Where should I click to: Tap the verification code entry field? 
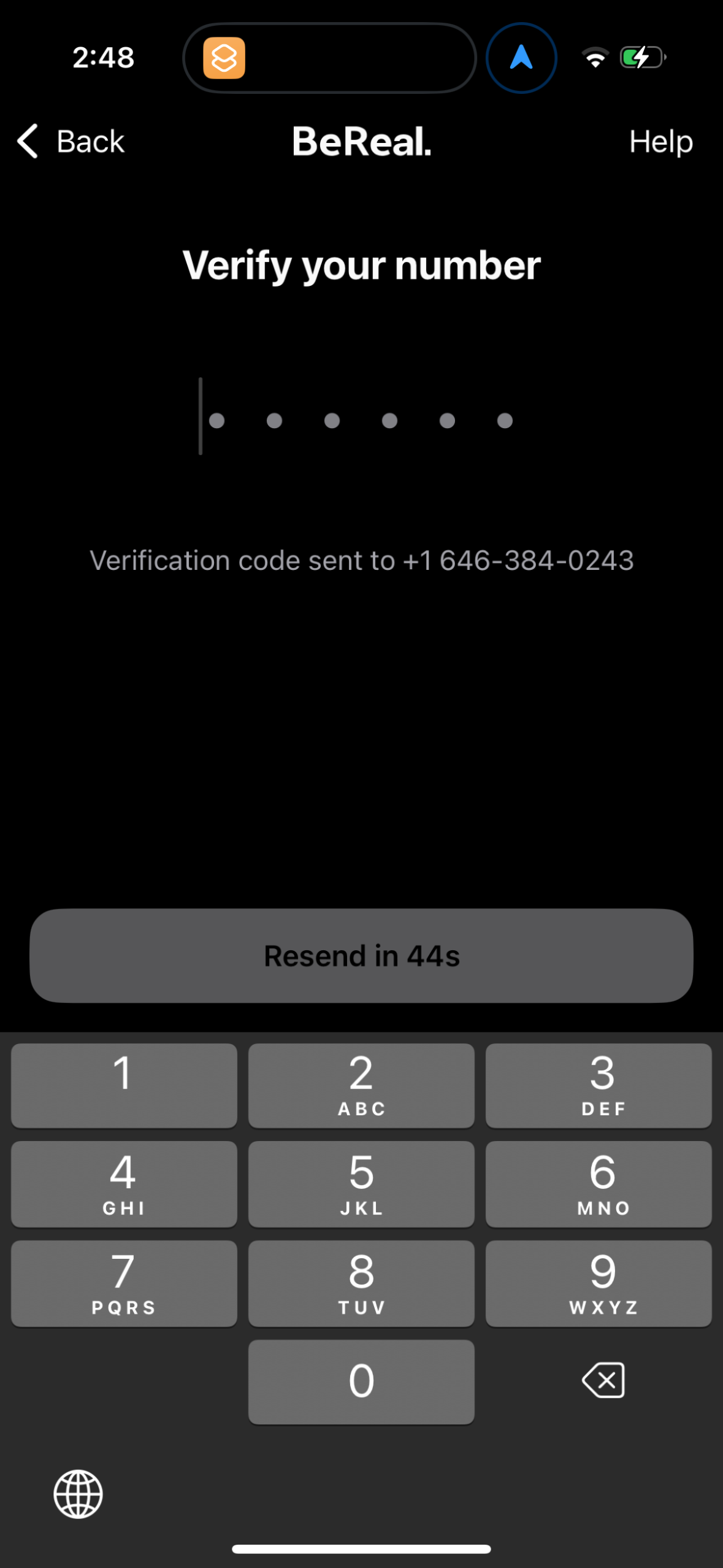(361, 419)
